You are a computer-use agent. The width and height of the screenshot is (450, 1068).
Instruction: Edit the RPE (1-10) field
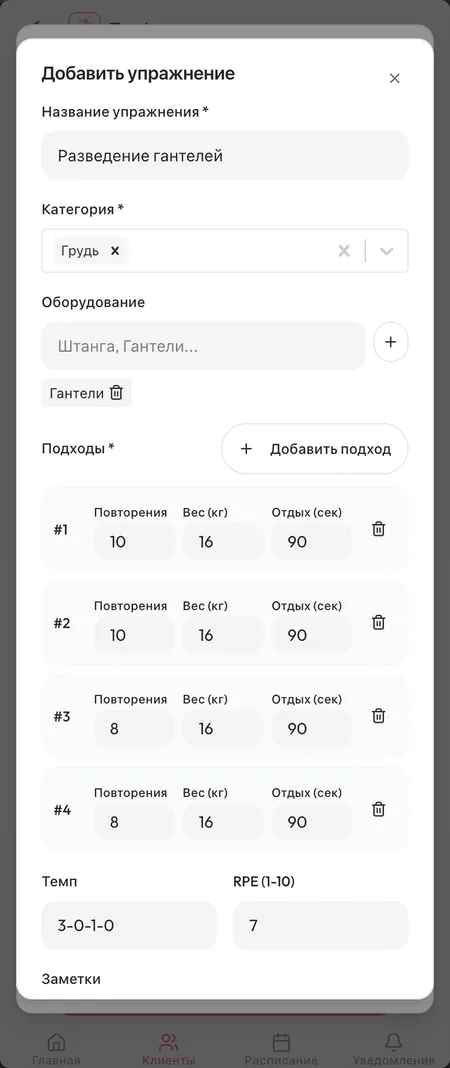coord(321,926)
